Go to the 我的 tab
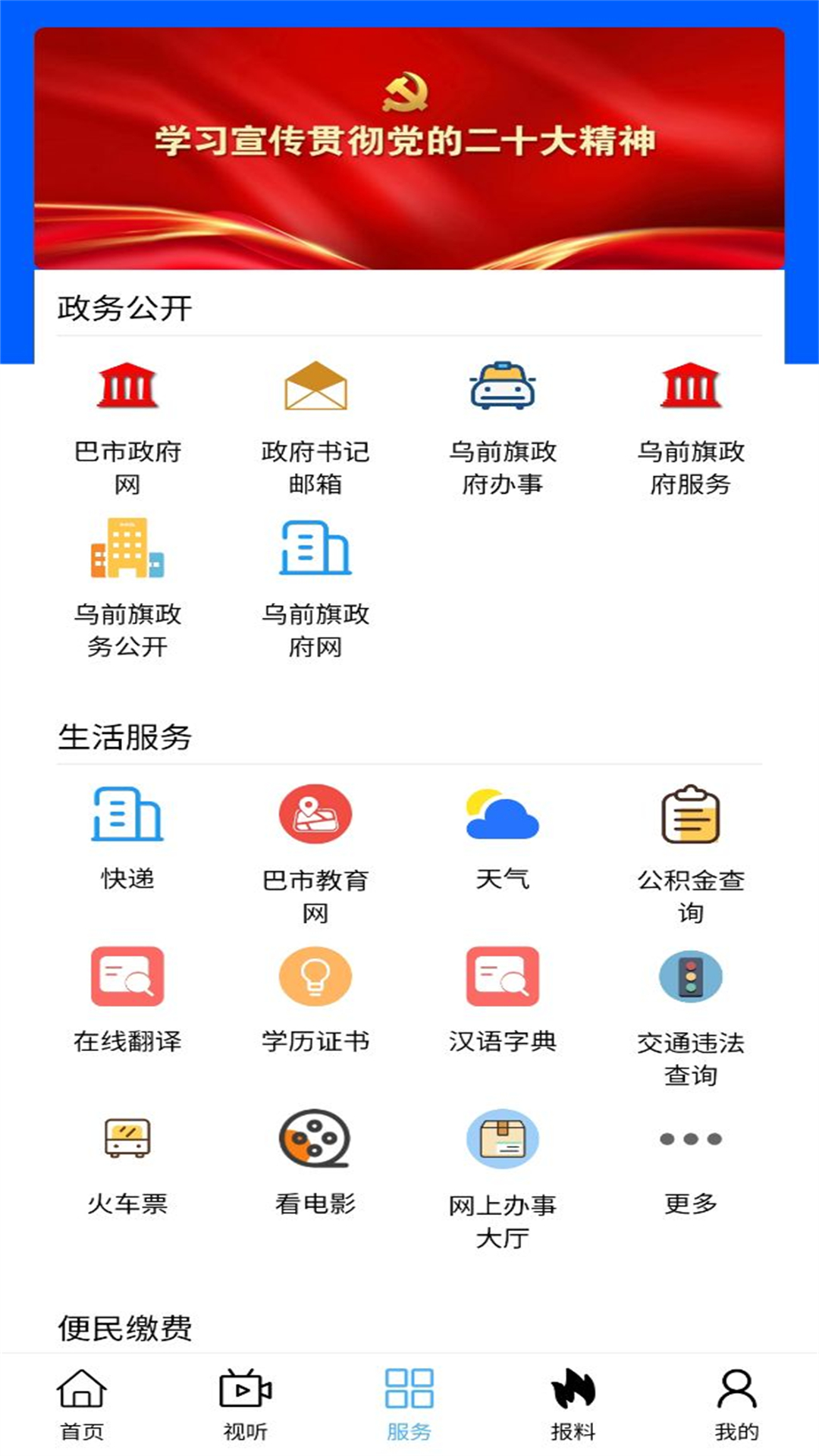Image resolution: width=819 pixels, height=1456 pixels. tap(736, 1403)
